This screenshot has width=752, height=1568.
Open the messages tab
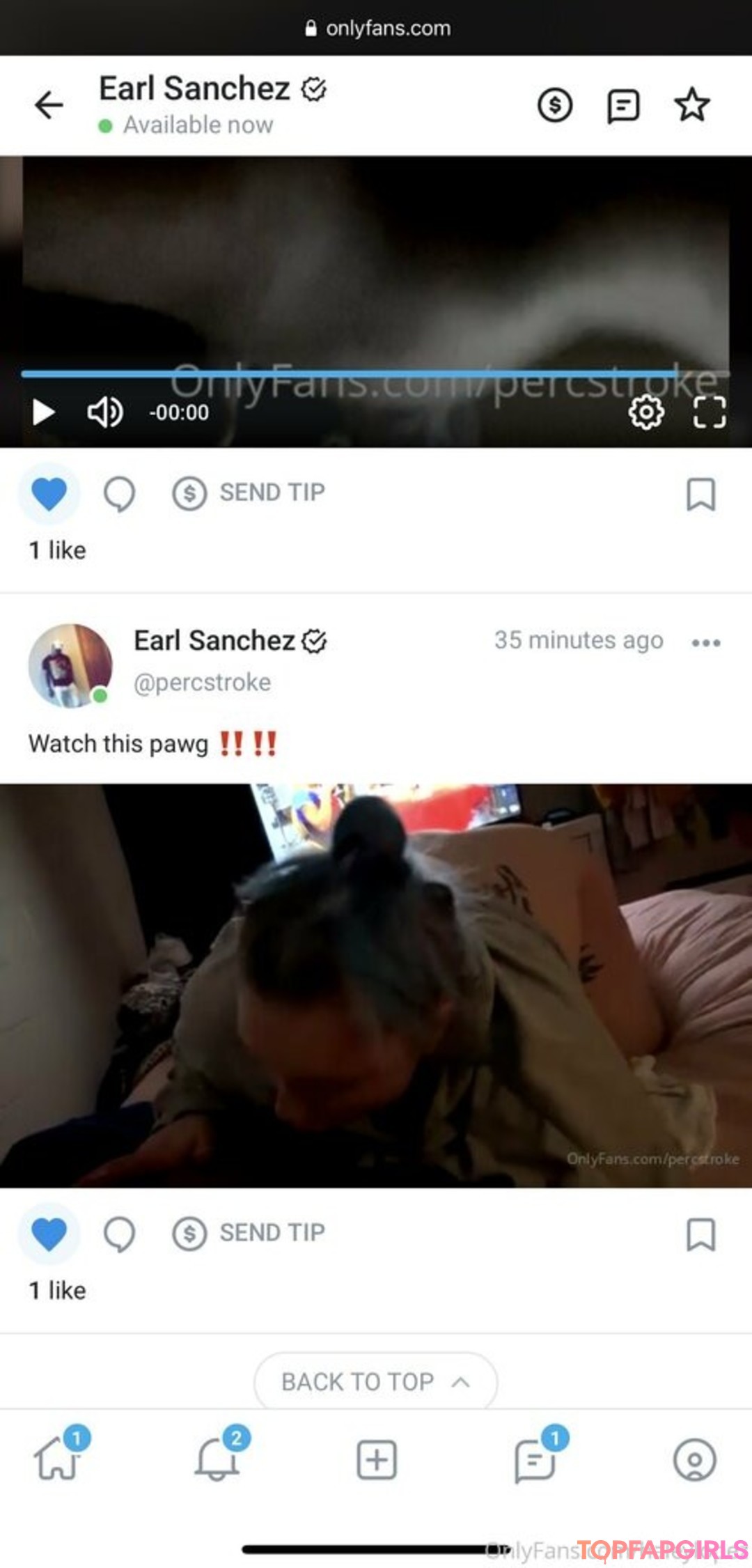[535, 1459]
